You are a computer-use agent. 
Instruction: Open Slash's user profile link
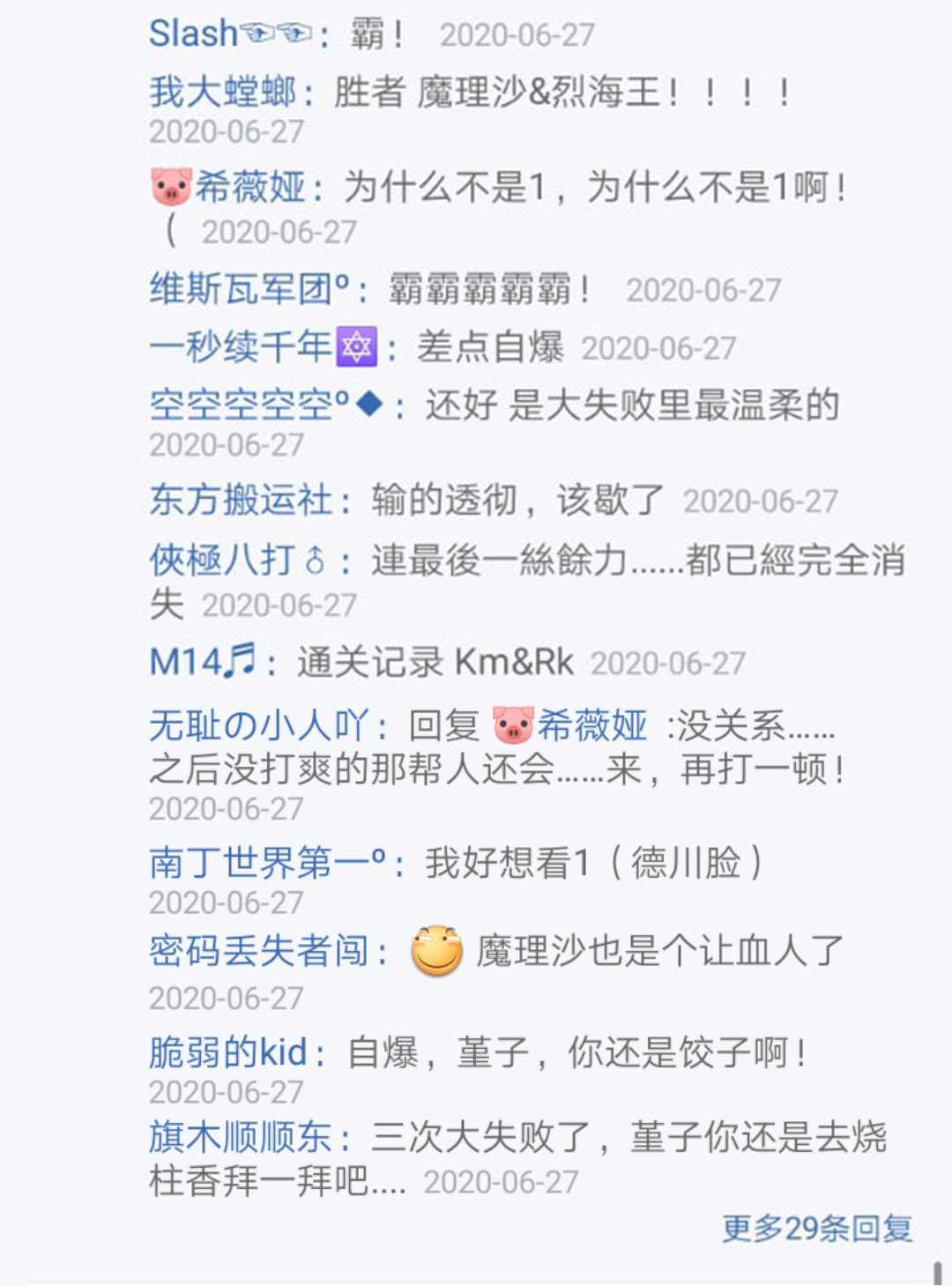click(229, 34)
